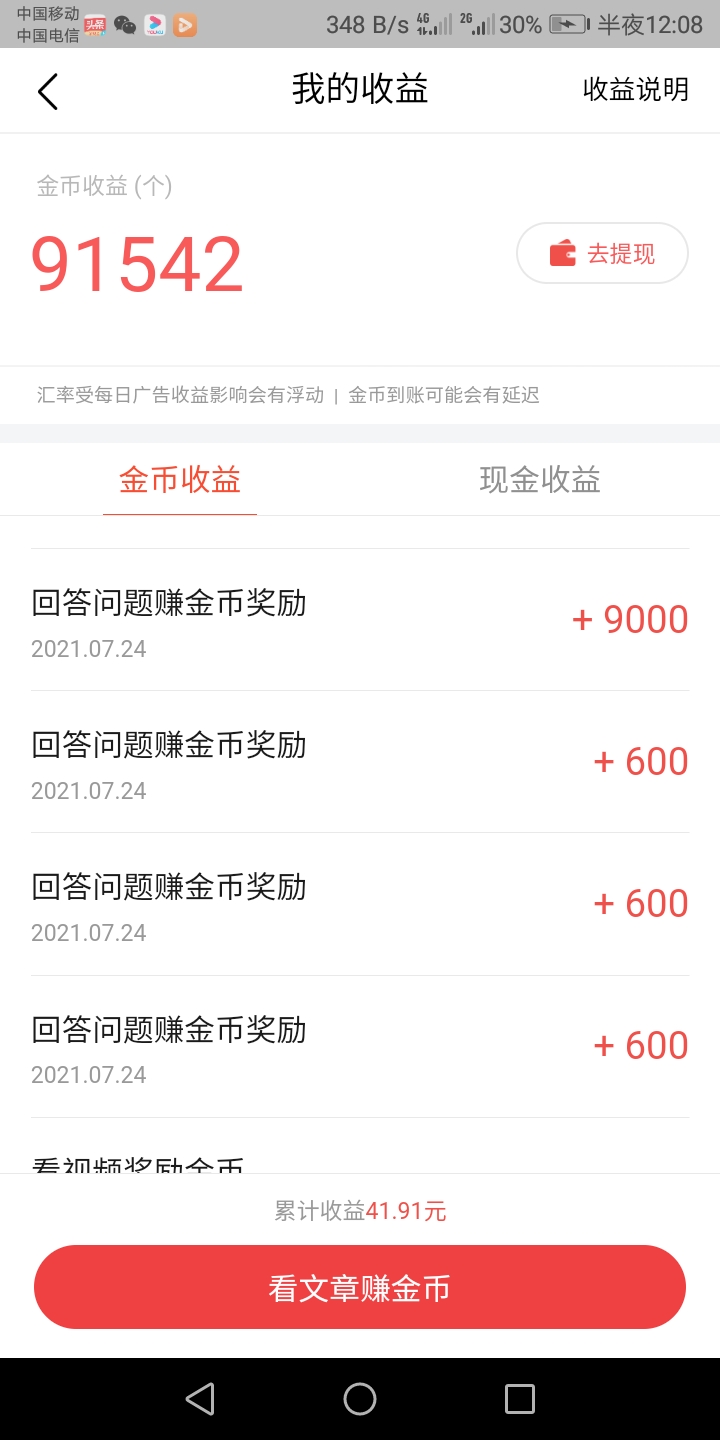The height and width of the screenshot is (1440, 720).
Task: Tap the 累计收益41.91元 summary text
Action: (360, 1210)
